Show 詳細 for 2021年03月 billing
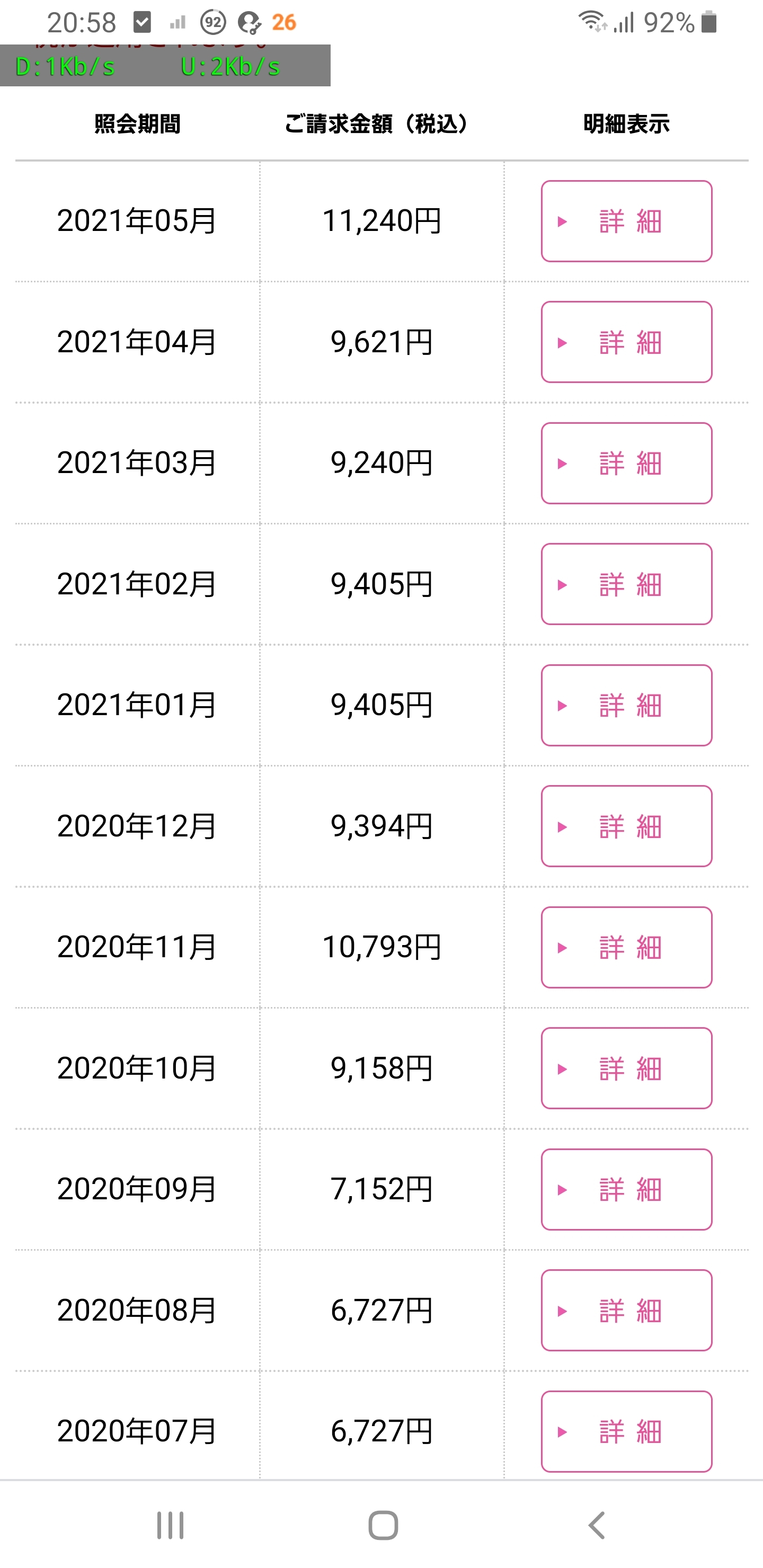The width and height of the screenshot is (763, 1568). (626, 463)
